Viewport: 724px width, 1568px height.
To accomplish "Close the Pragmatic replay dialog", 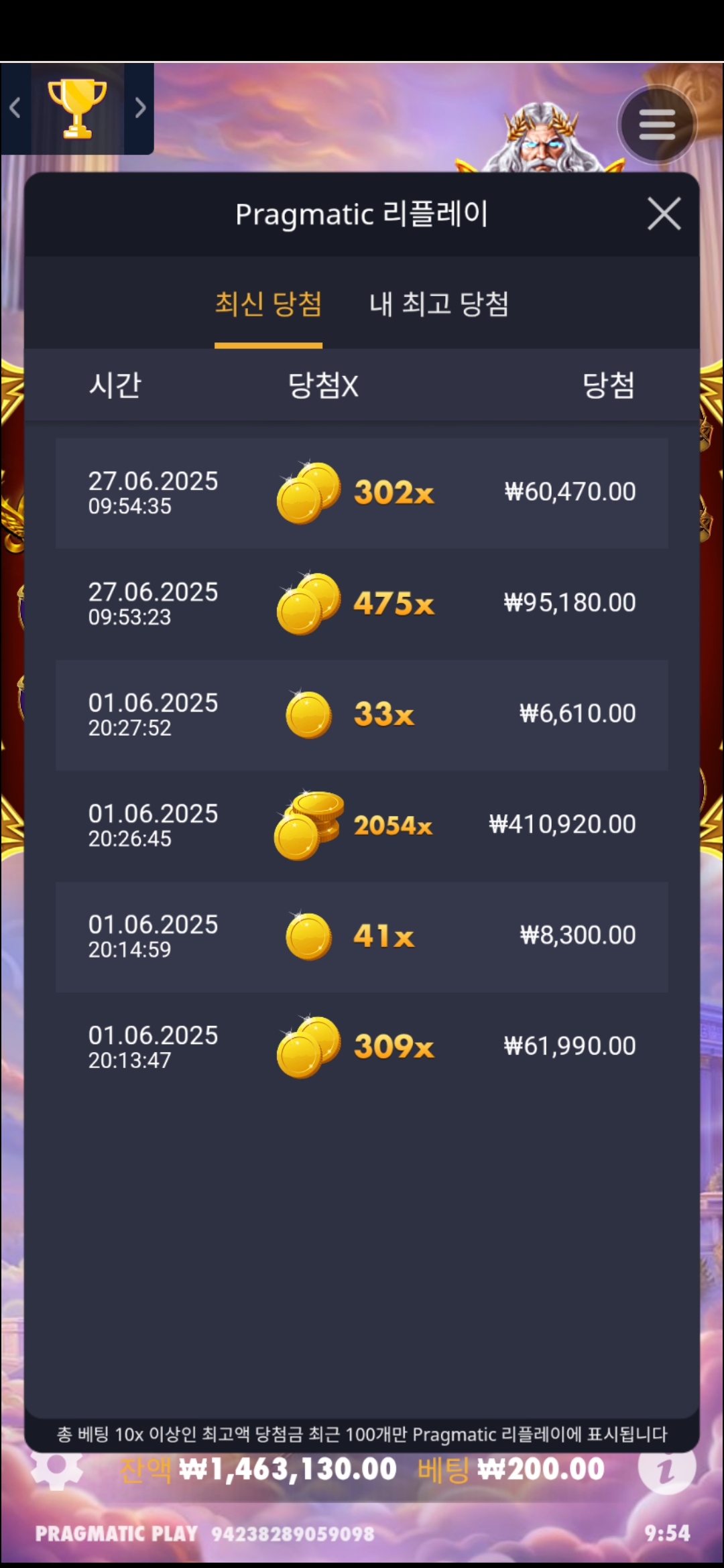I will 664,214.
